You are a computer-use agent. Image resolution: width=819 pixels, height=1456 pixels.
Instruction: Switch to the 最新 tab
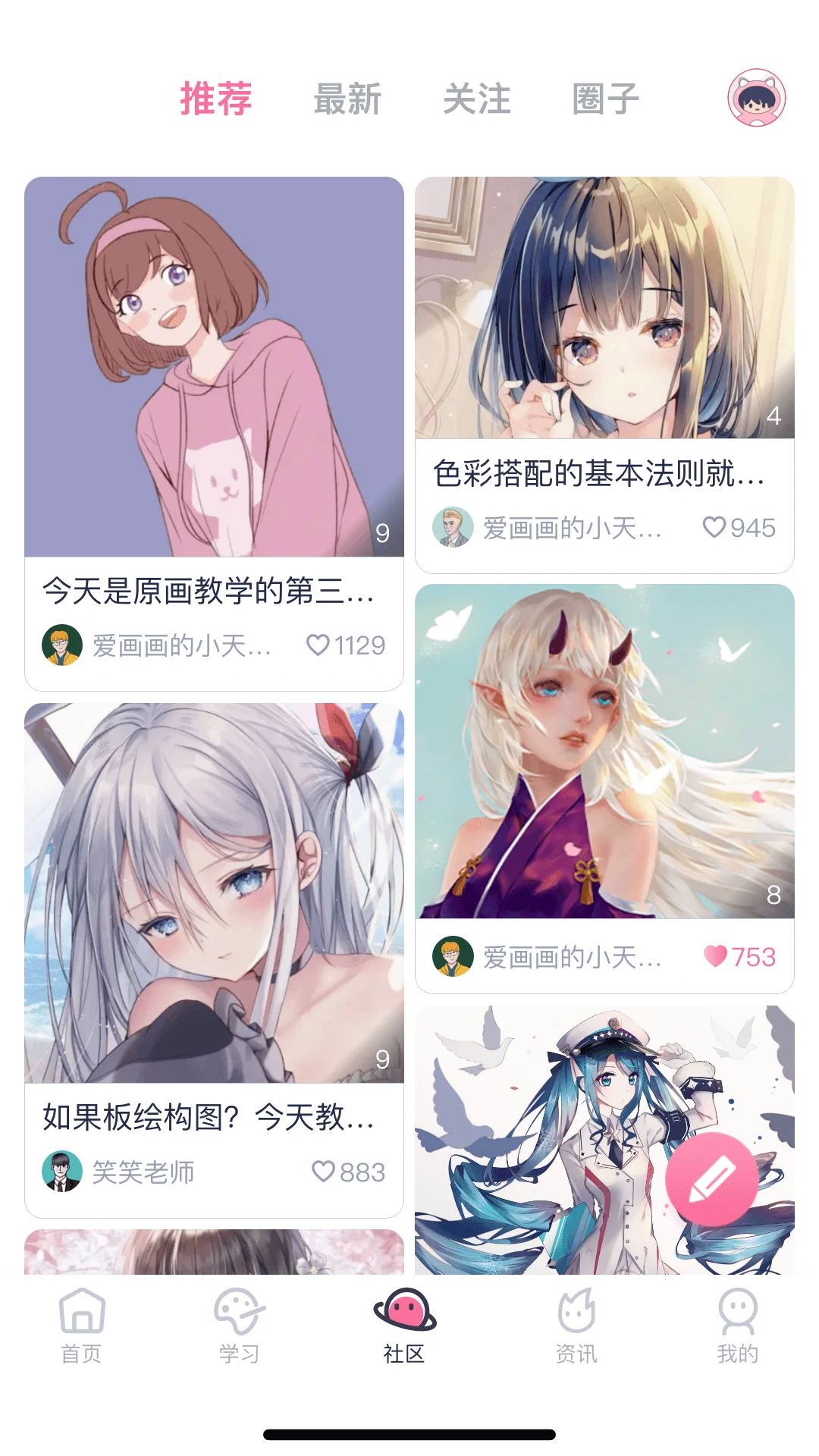click(x=347, y=99)
